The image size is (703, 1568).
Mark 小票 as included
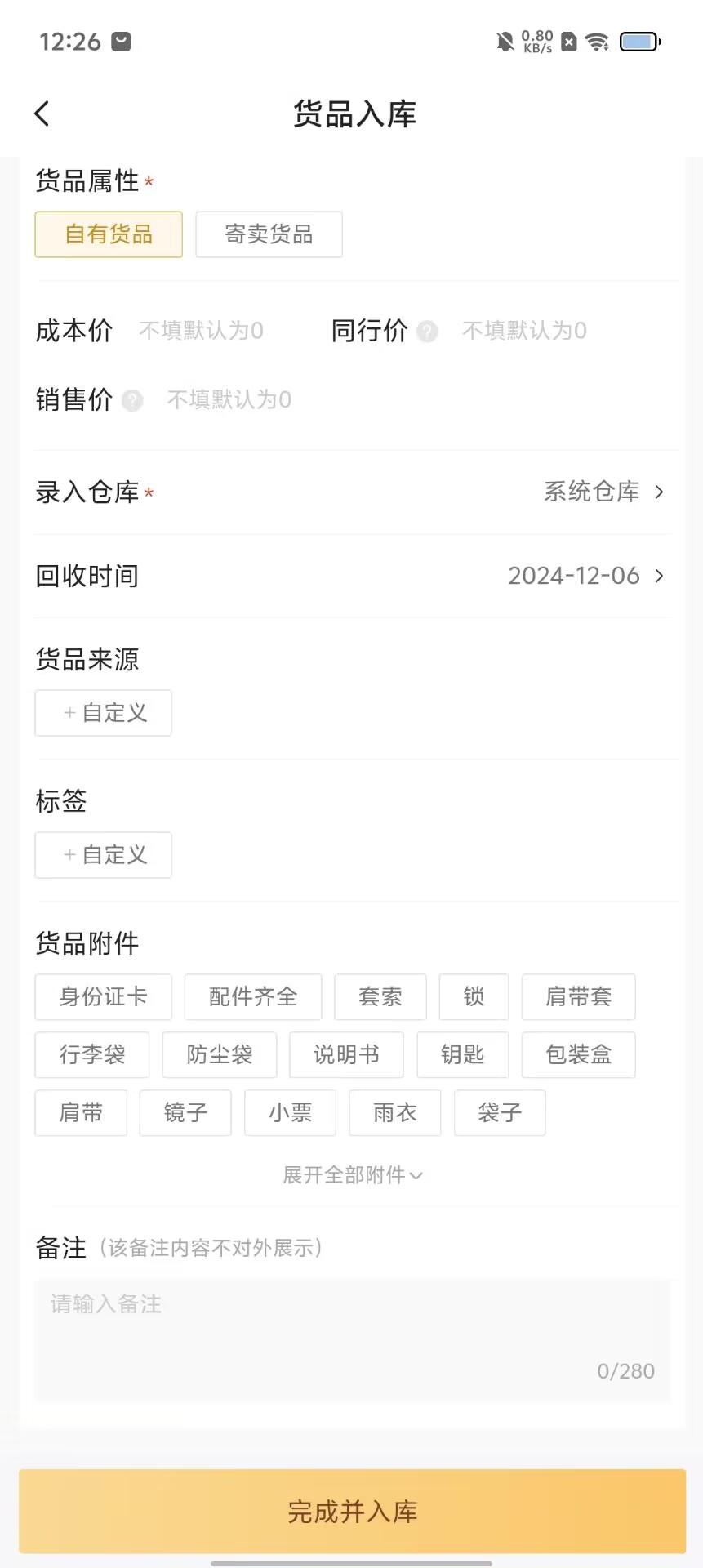coord(290,1113)
